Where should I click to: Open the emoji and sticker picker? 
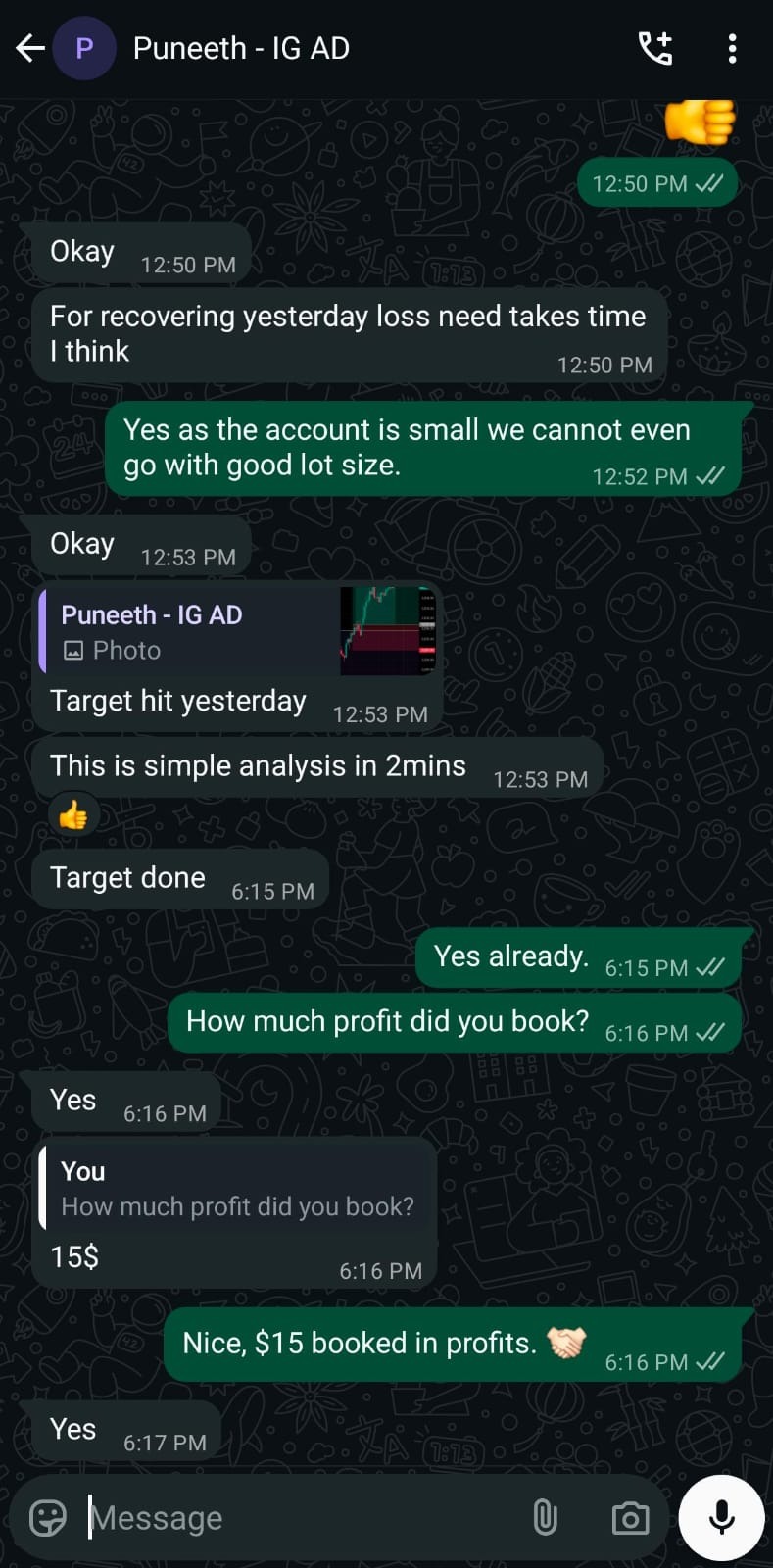point(47,1518)
